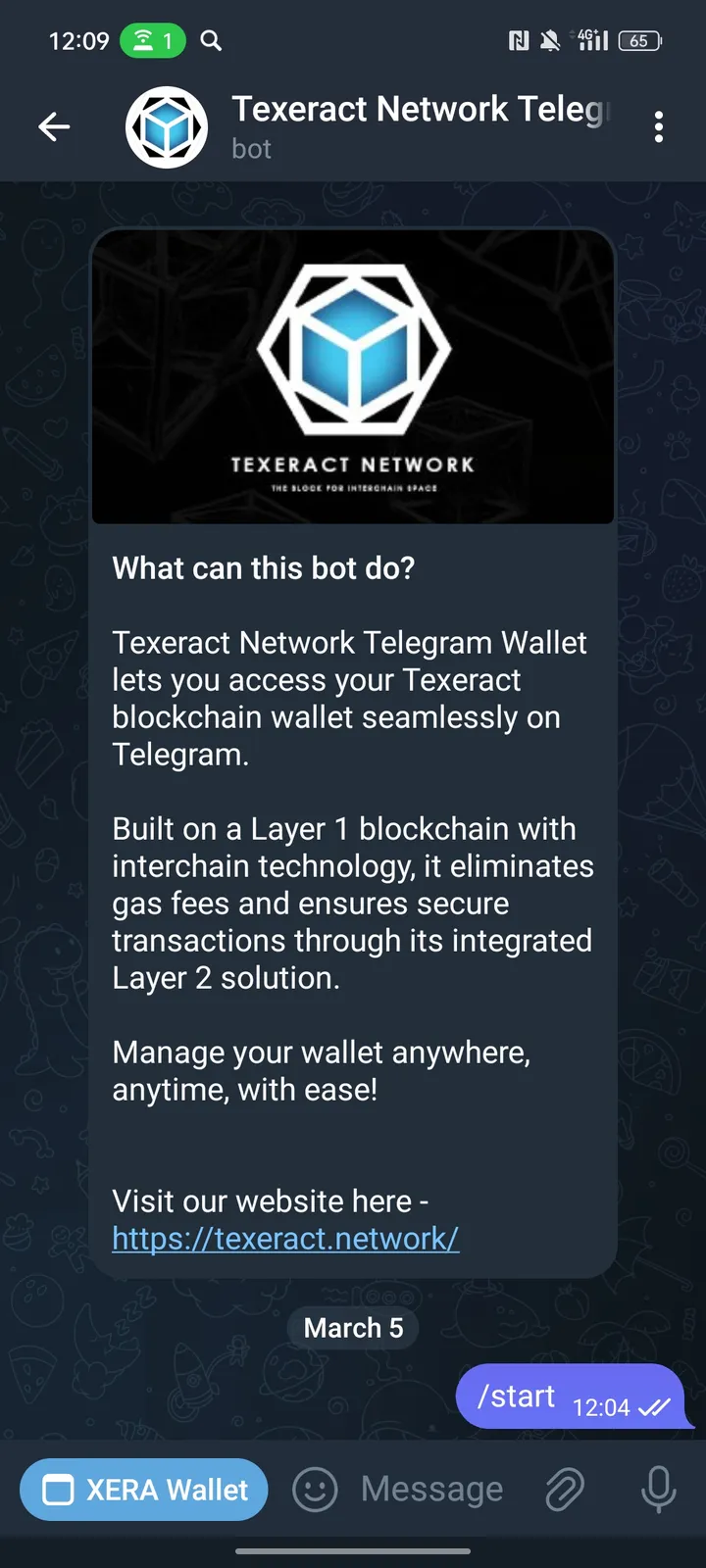The height and width of the screenshot is (1568, 706).
Task: Open the three-dot overflow menu
Action: point(659,127)
